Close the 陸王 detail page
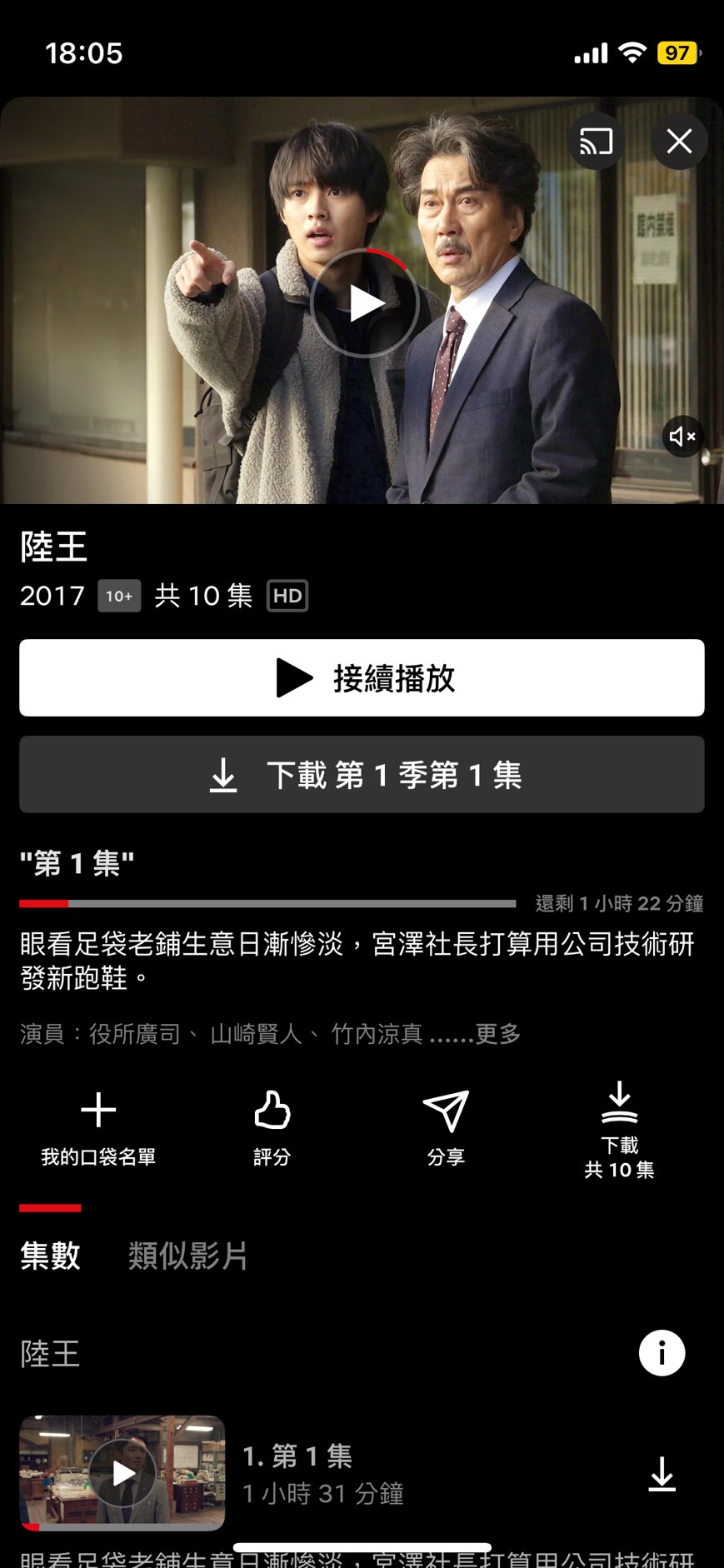The width and height of the screenshot is (724, 1568). [679, 142]
